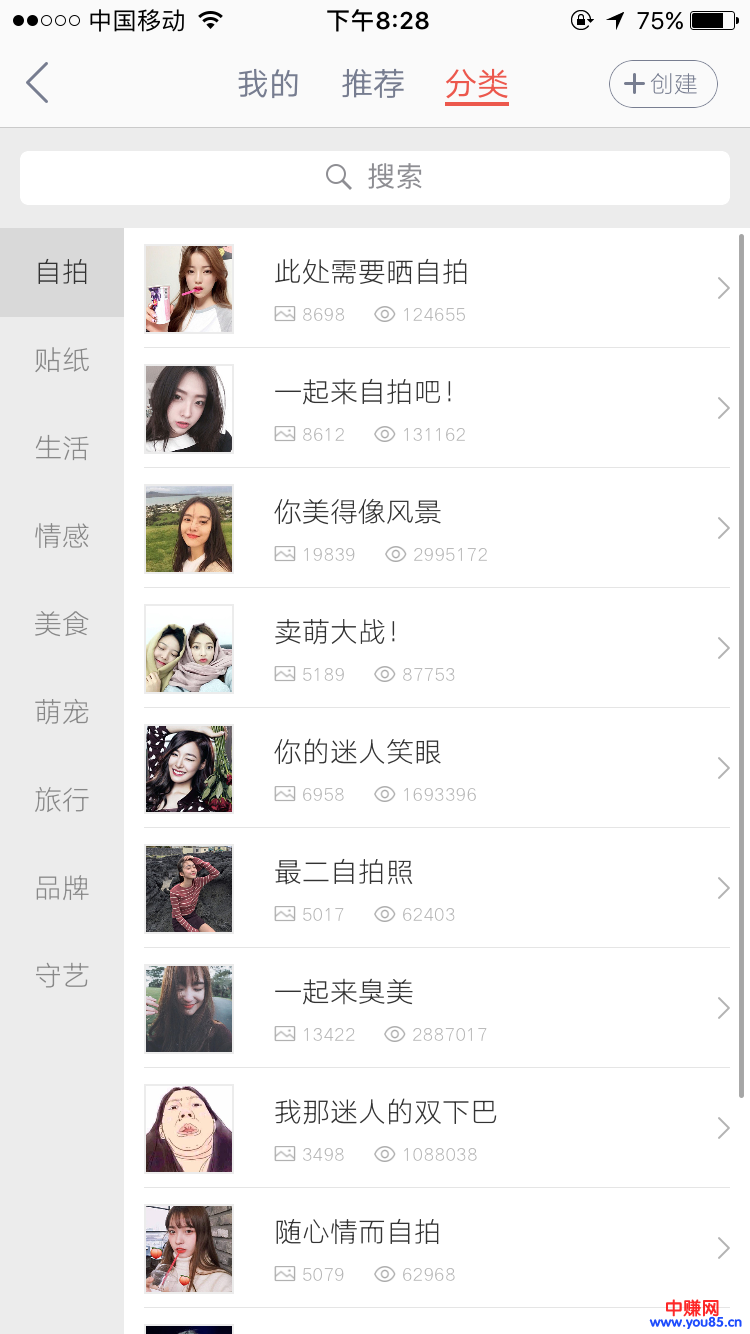Open the topic 你美得像风景
This screenshot has height=1334, width=750.
point(437,528)
